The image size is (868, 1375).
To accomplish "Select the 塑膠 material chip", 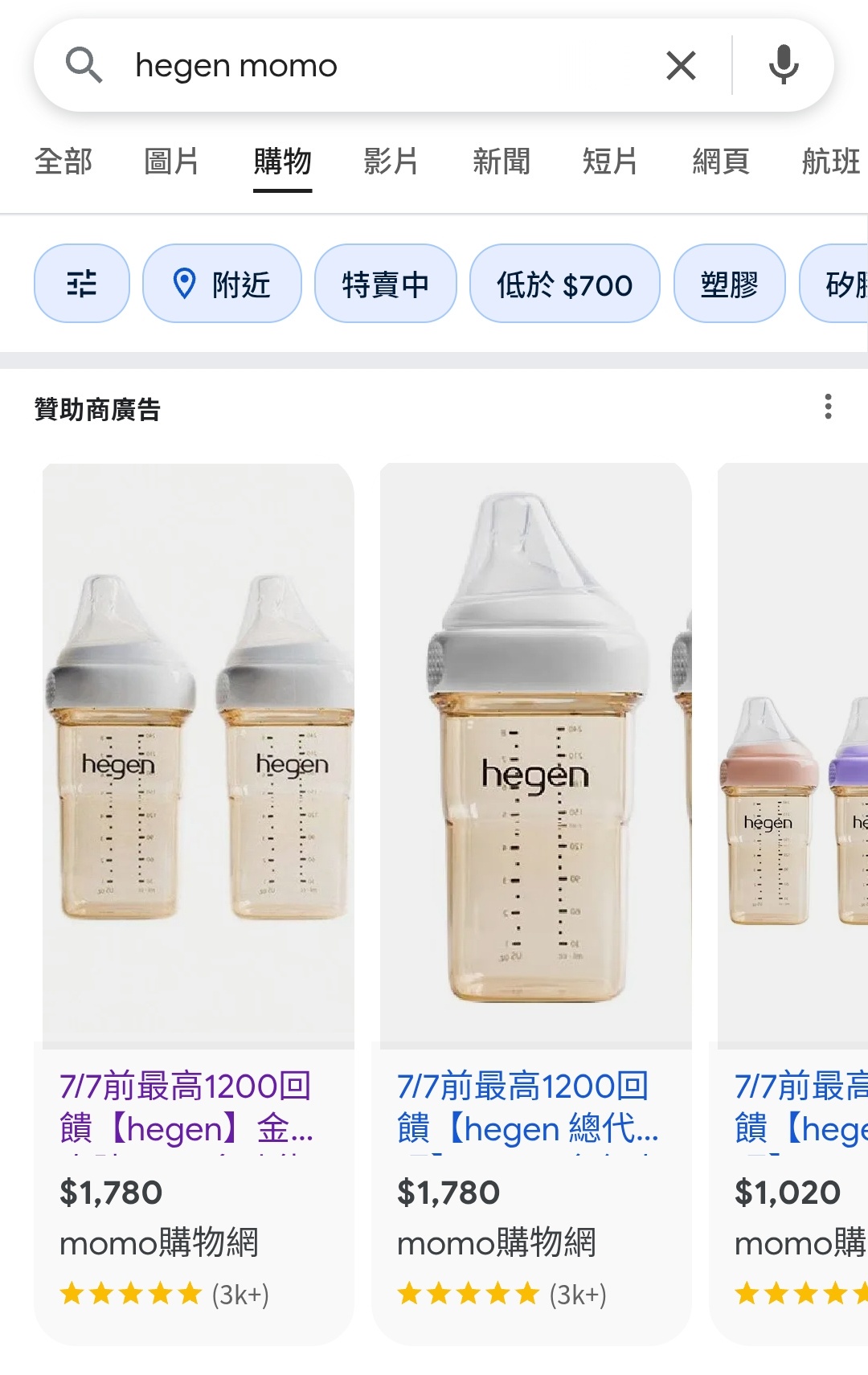I will click(x=729, y=284).
